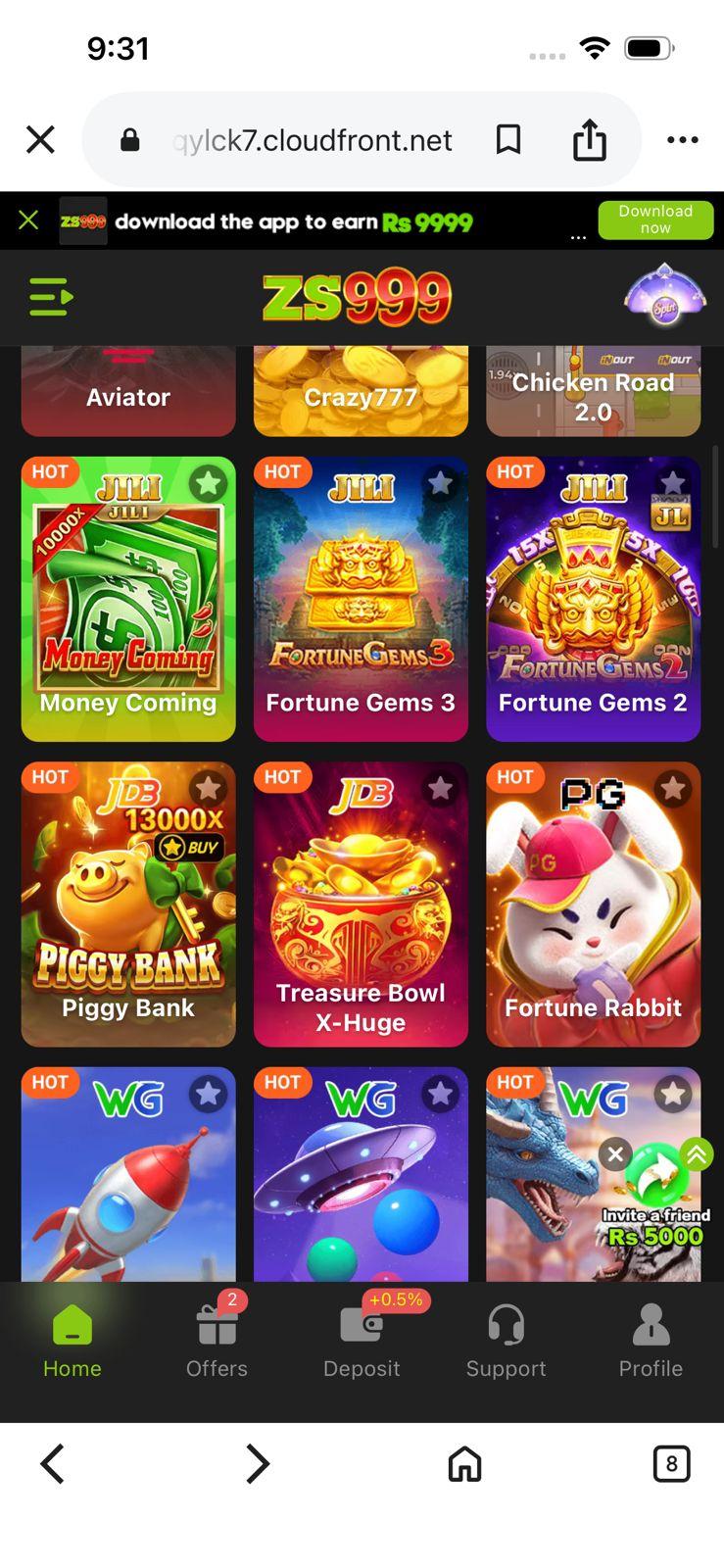Tap the Download now button
The height and width of the screenshot is (1568, 724).
pos(655,220)
